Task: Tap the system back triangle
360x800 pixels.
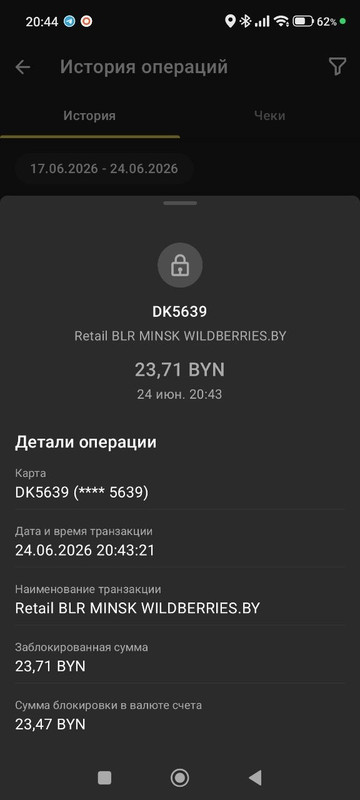Action: (x=255, y=778)
